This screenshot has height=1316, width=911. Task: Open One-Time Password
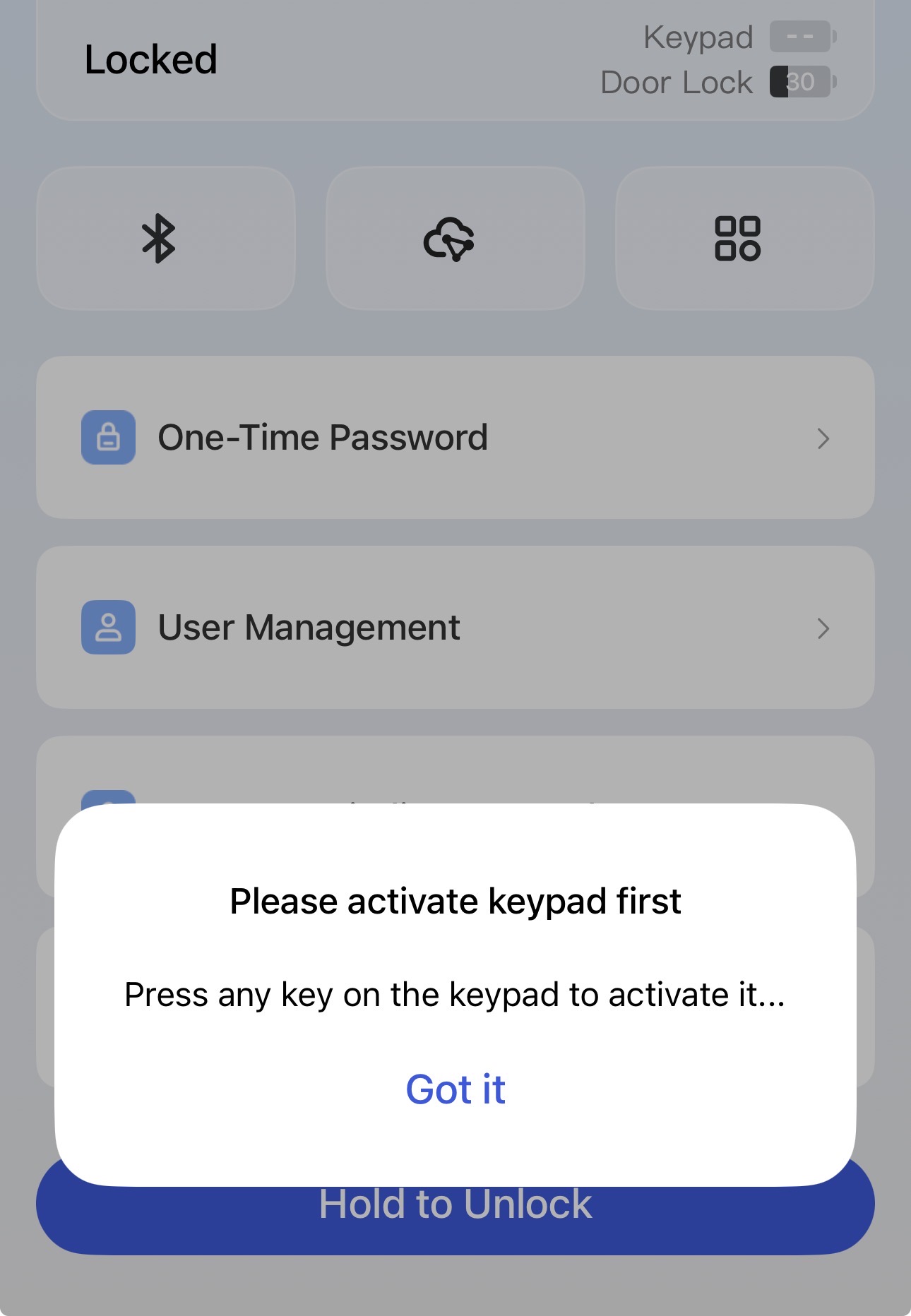coord(455,438)
